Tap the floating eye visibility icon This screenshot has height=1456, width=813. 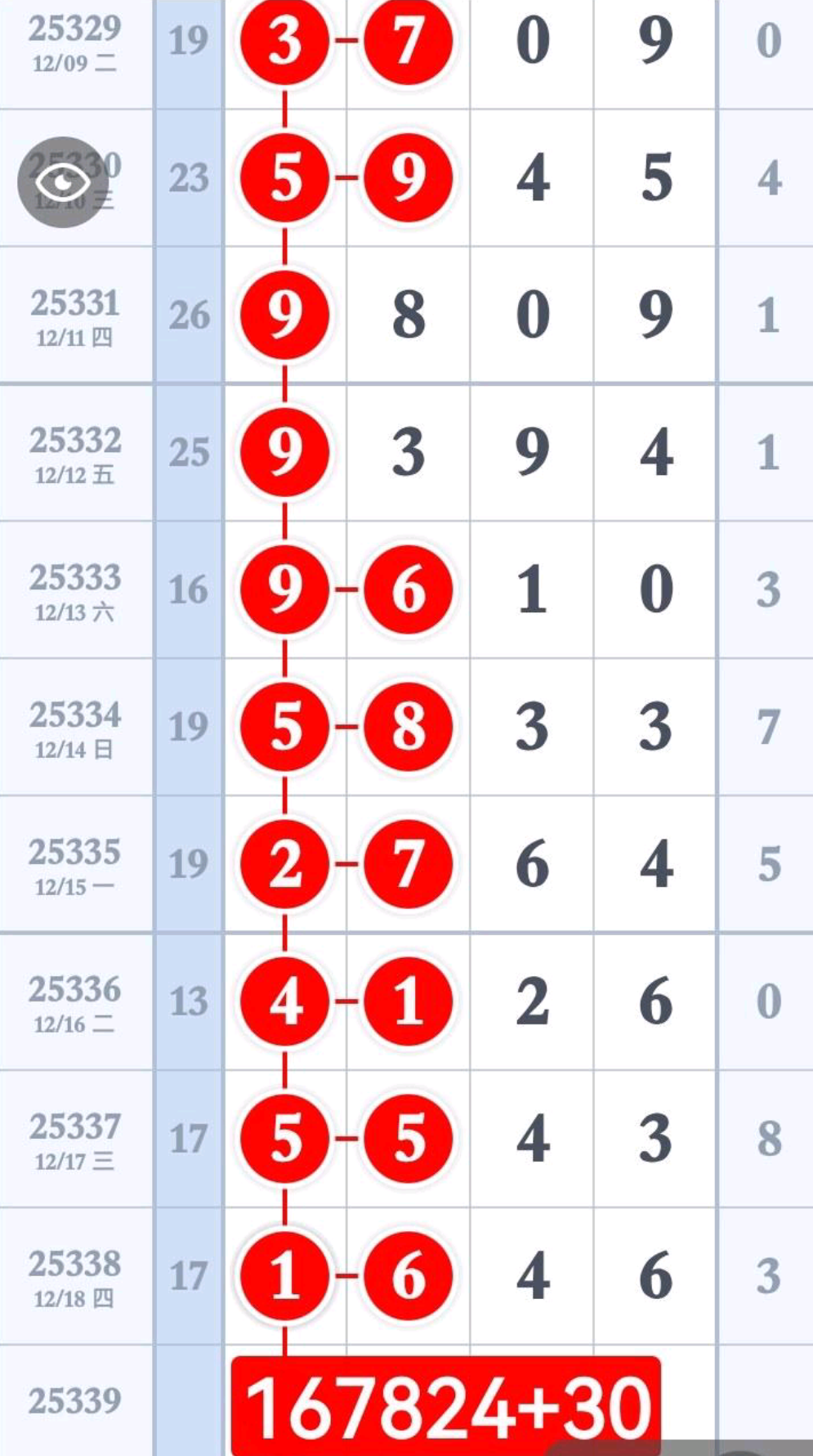[63, 181]
